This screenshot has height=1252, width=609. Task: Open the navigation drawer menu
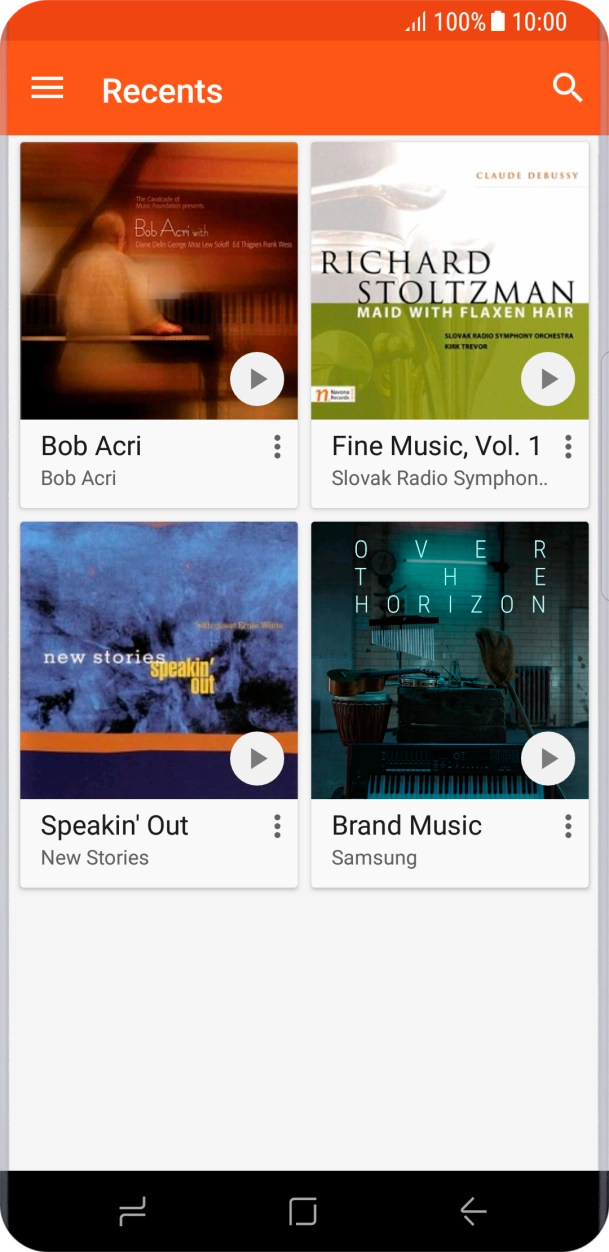click(47, 89)
